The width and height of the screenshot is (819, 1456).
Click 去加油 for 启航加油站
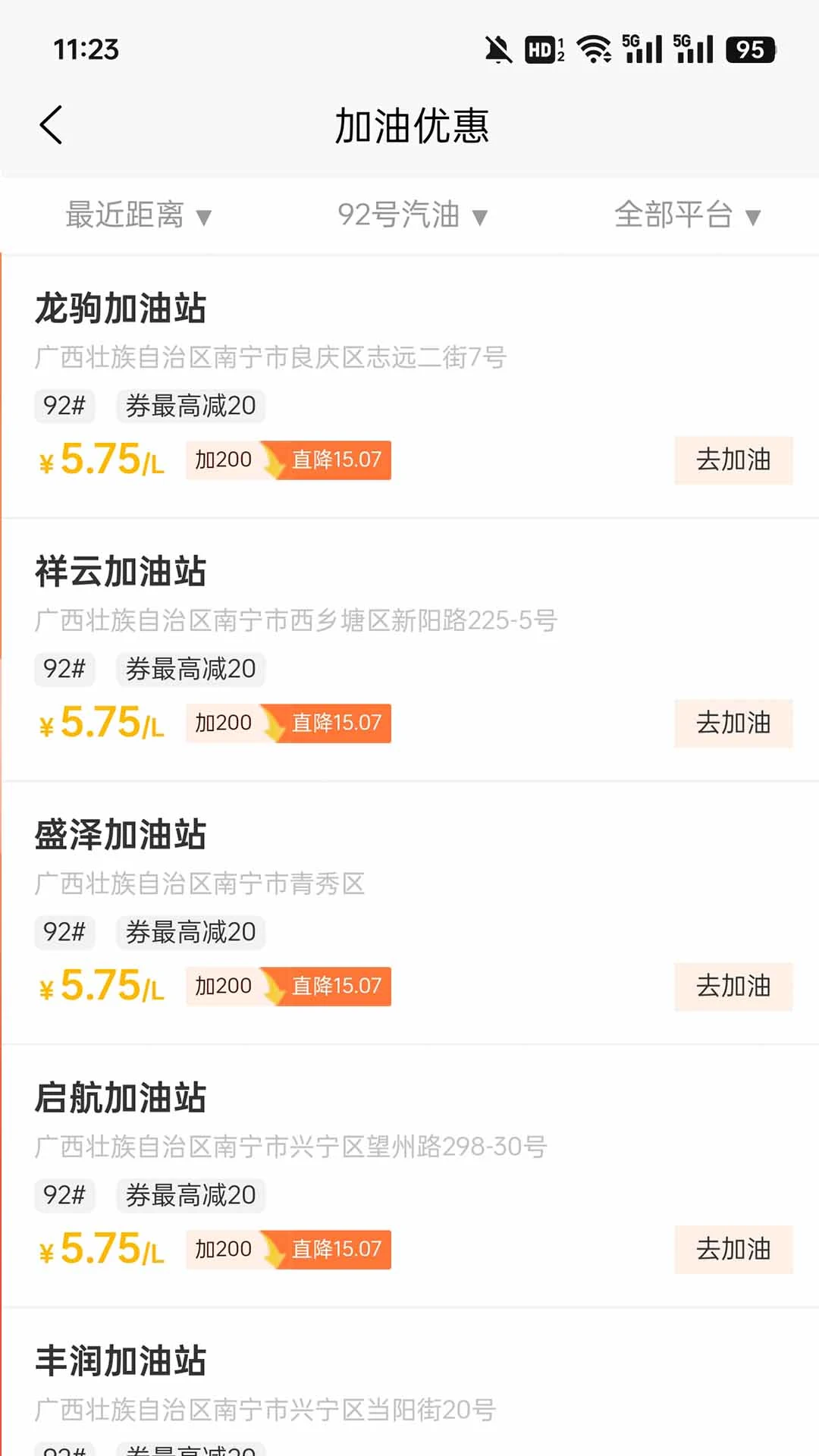click(x=733, y=1250)
